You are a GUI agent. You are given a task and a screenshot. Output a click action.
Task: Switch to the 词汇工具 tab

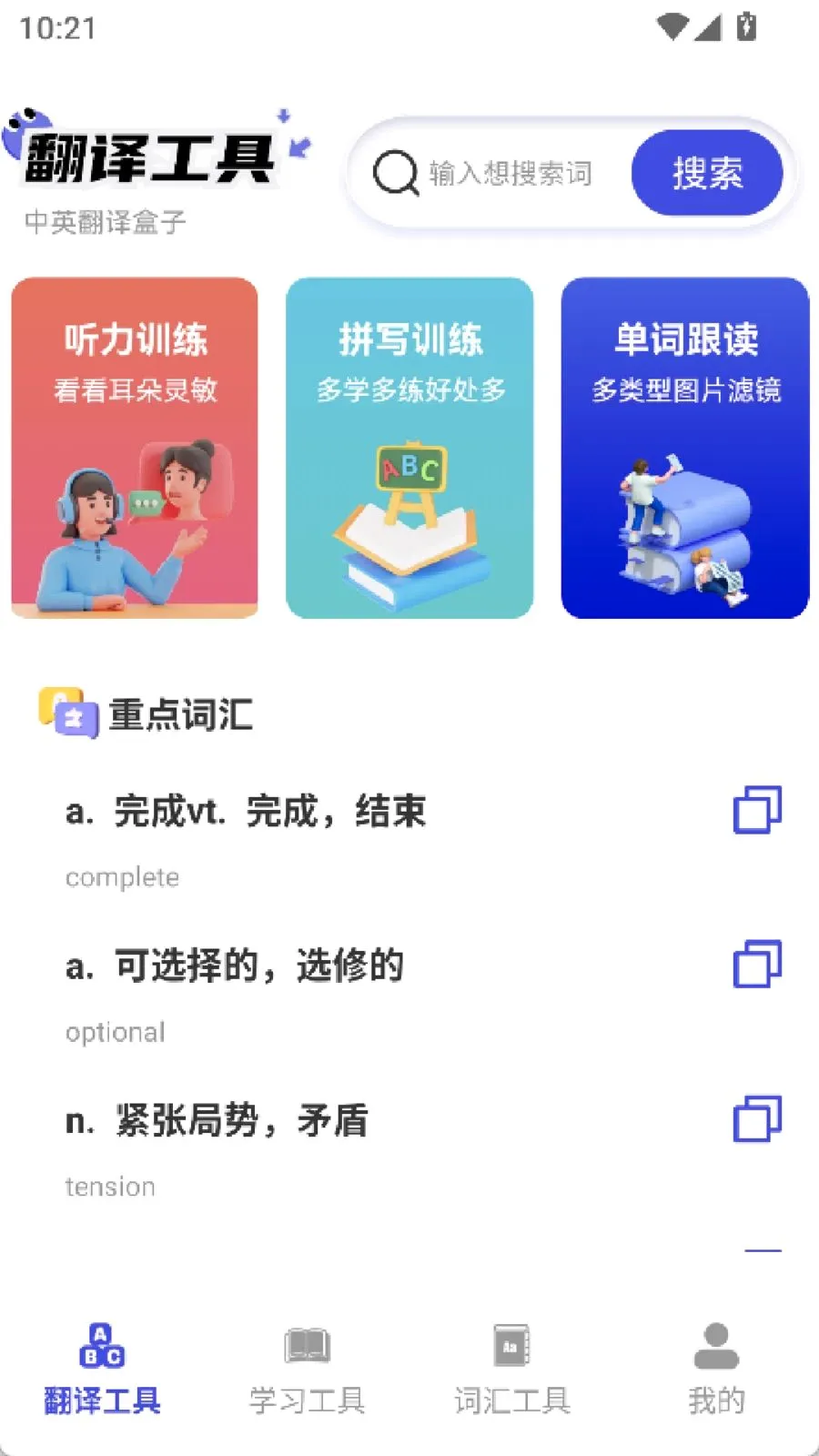[512, 1370]
